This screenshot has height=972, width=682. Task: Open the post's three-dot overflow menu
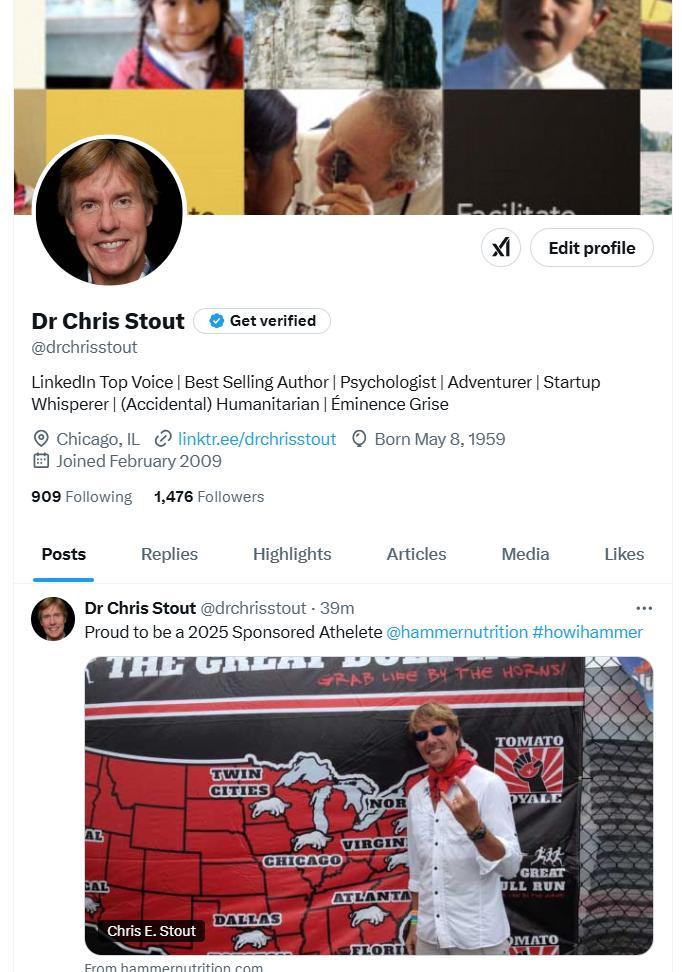[644, 608]
